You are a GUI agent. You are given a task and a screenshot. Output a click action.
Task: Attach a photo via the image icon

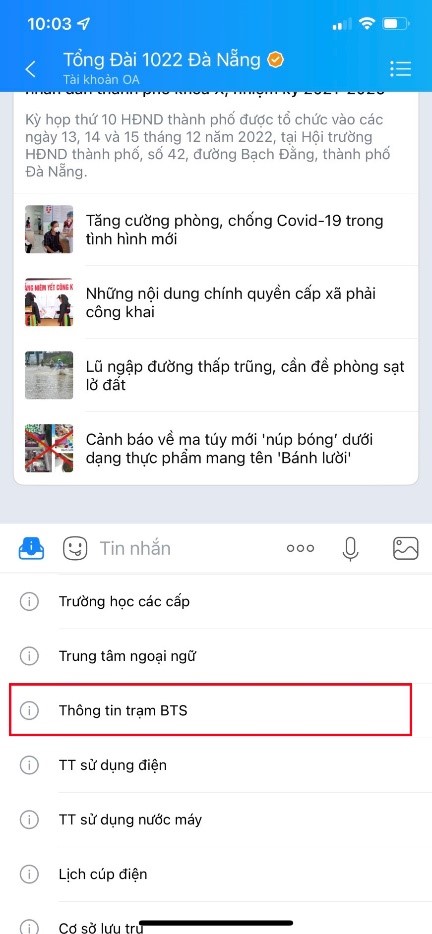pyautogui.click(x=405, y=548)
